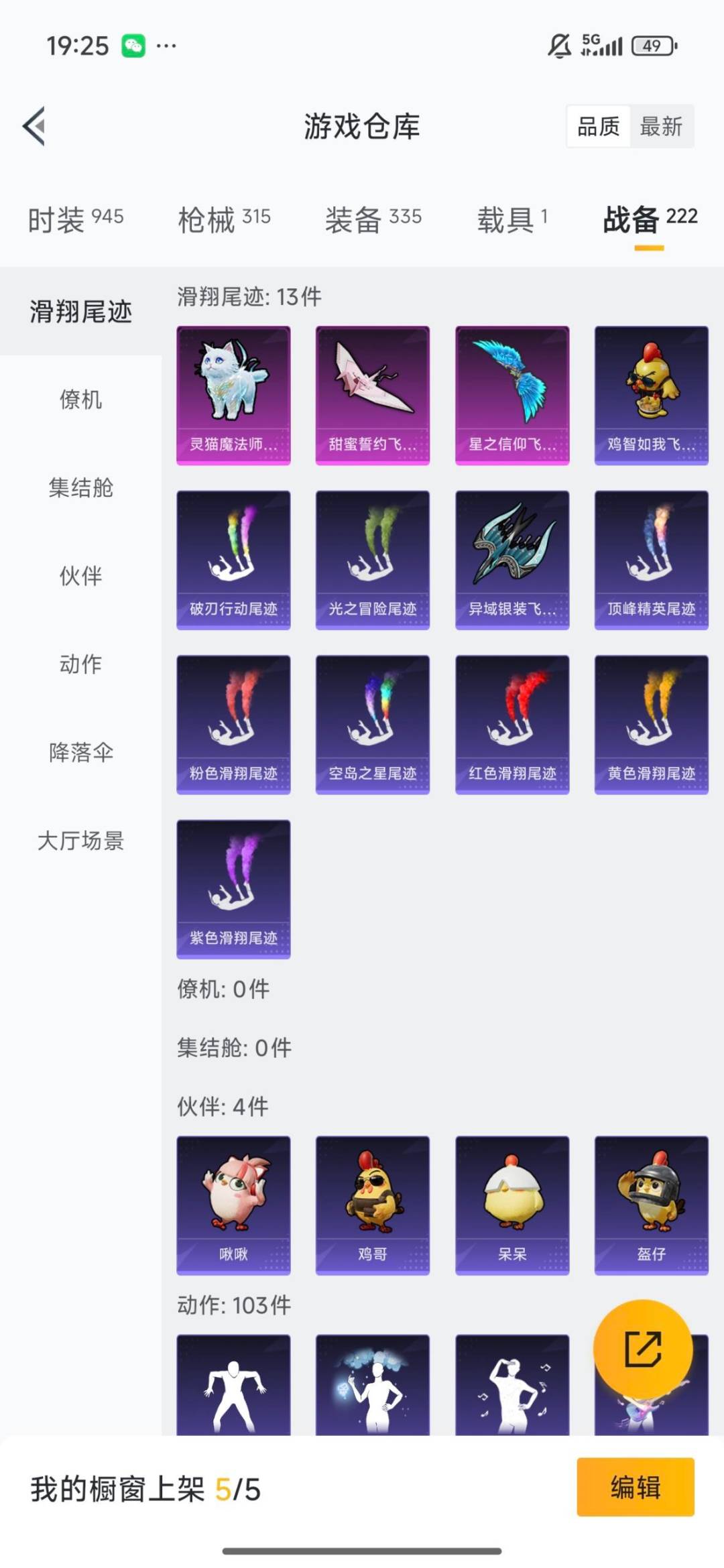Screen dimensions: 724x1568
Task: Select the 异域银装飞 glider item
Action: pyautogui.click(x=511, y=560)
